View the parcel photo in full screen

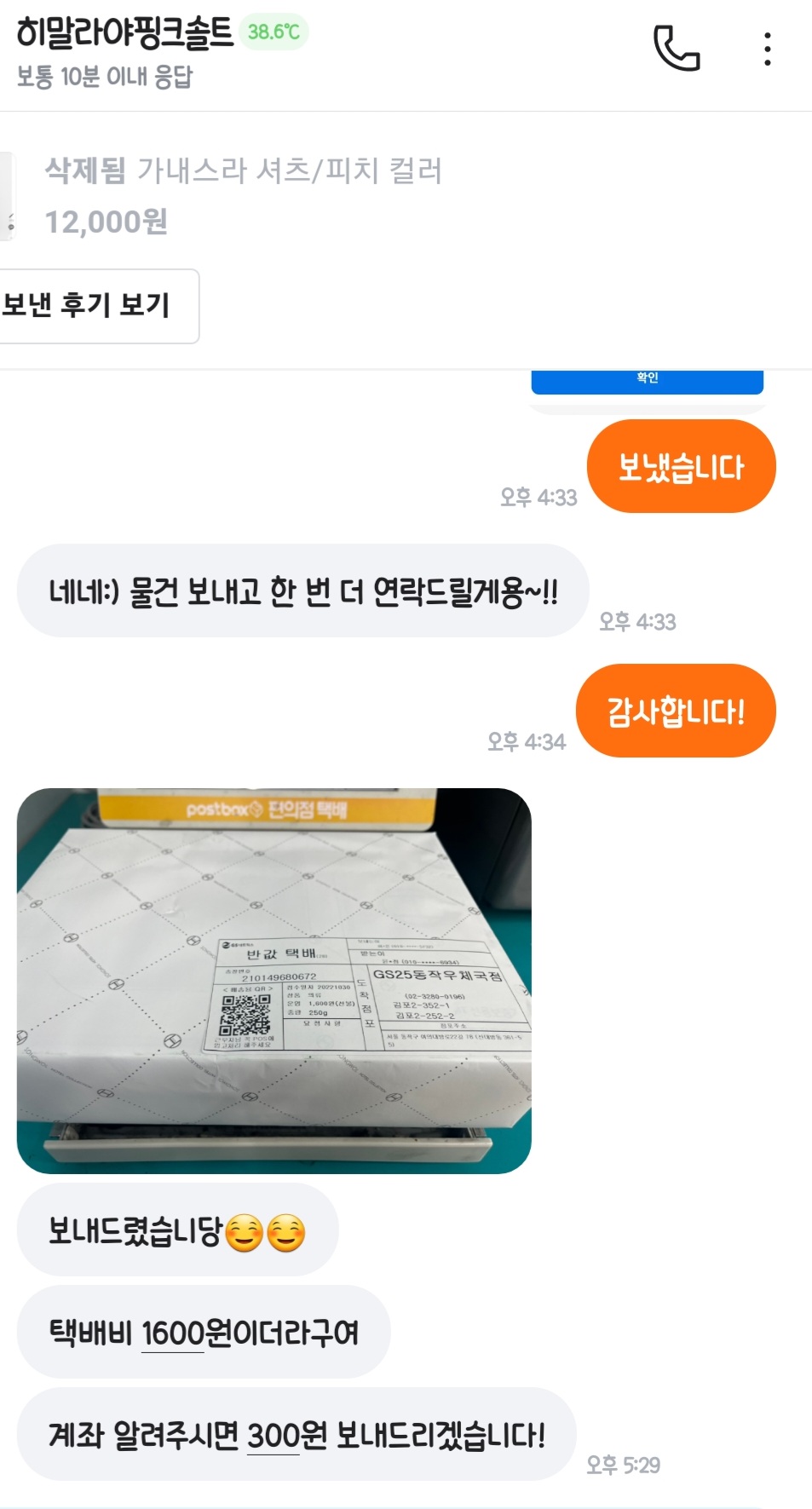click(274, 980)
